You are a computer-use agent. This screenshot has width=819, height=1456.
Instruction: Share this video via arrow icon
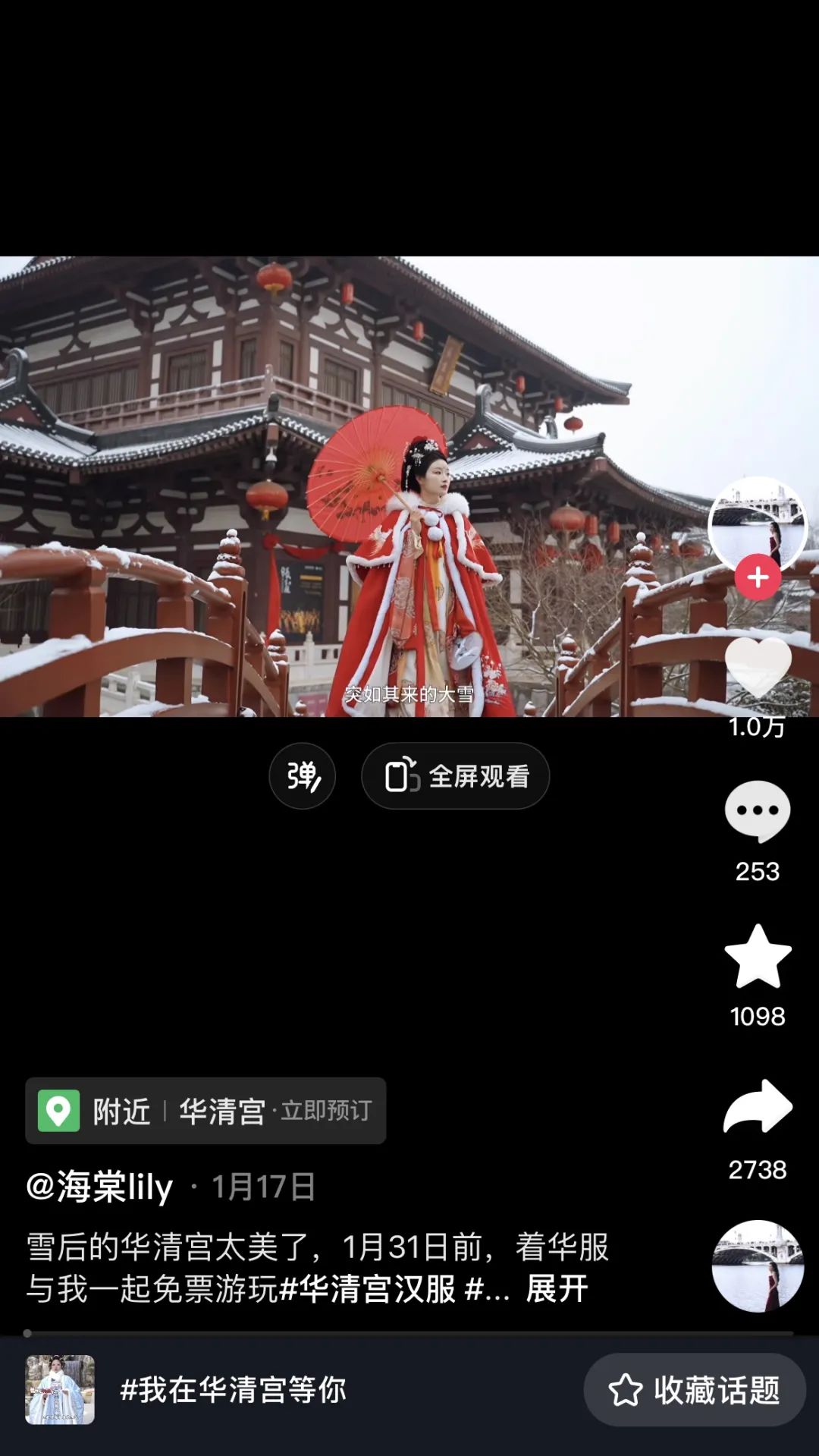point(758,1107)
